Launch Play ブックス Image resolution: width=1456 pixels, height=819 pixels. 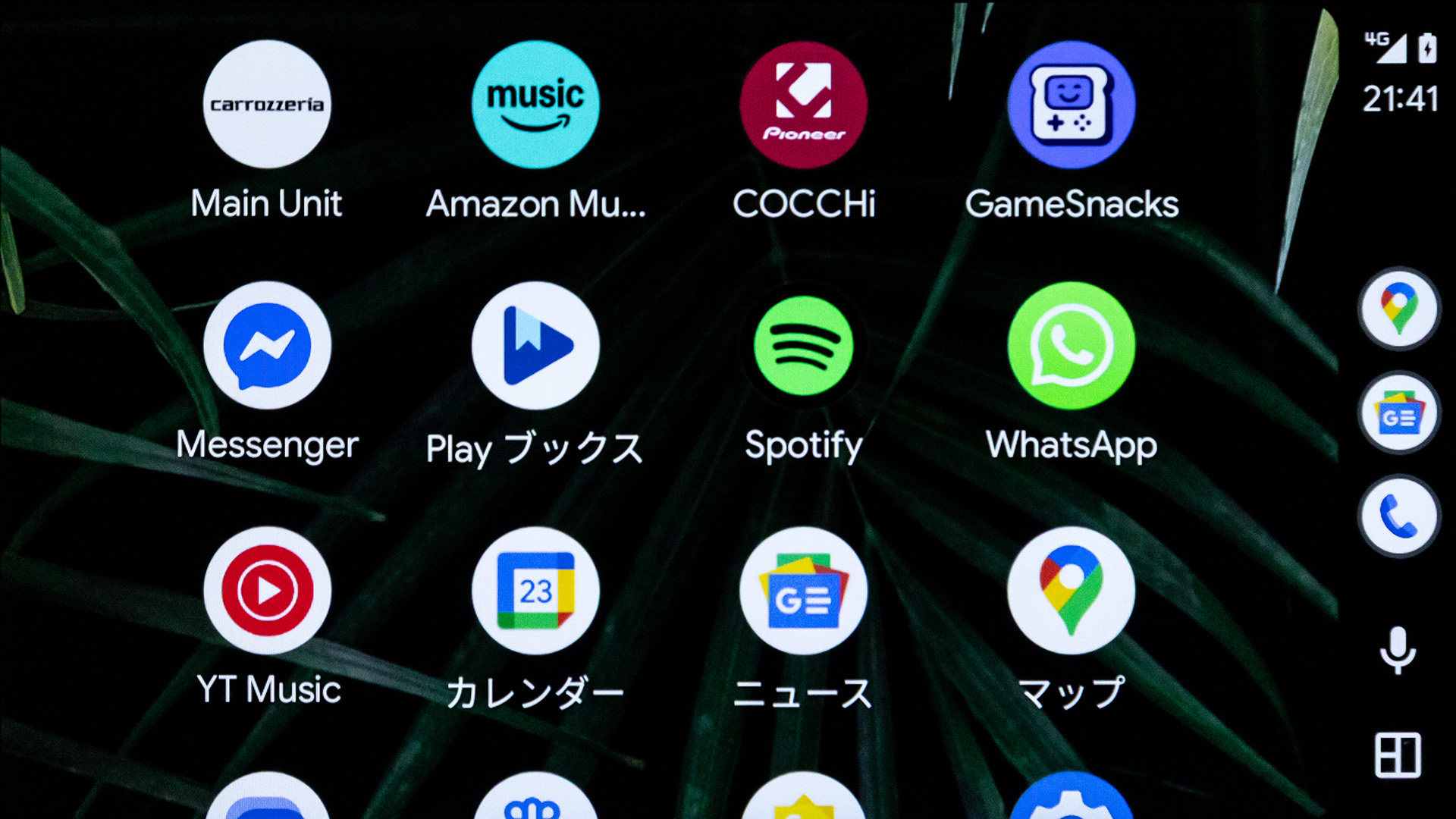tap(535, 346)
